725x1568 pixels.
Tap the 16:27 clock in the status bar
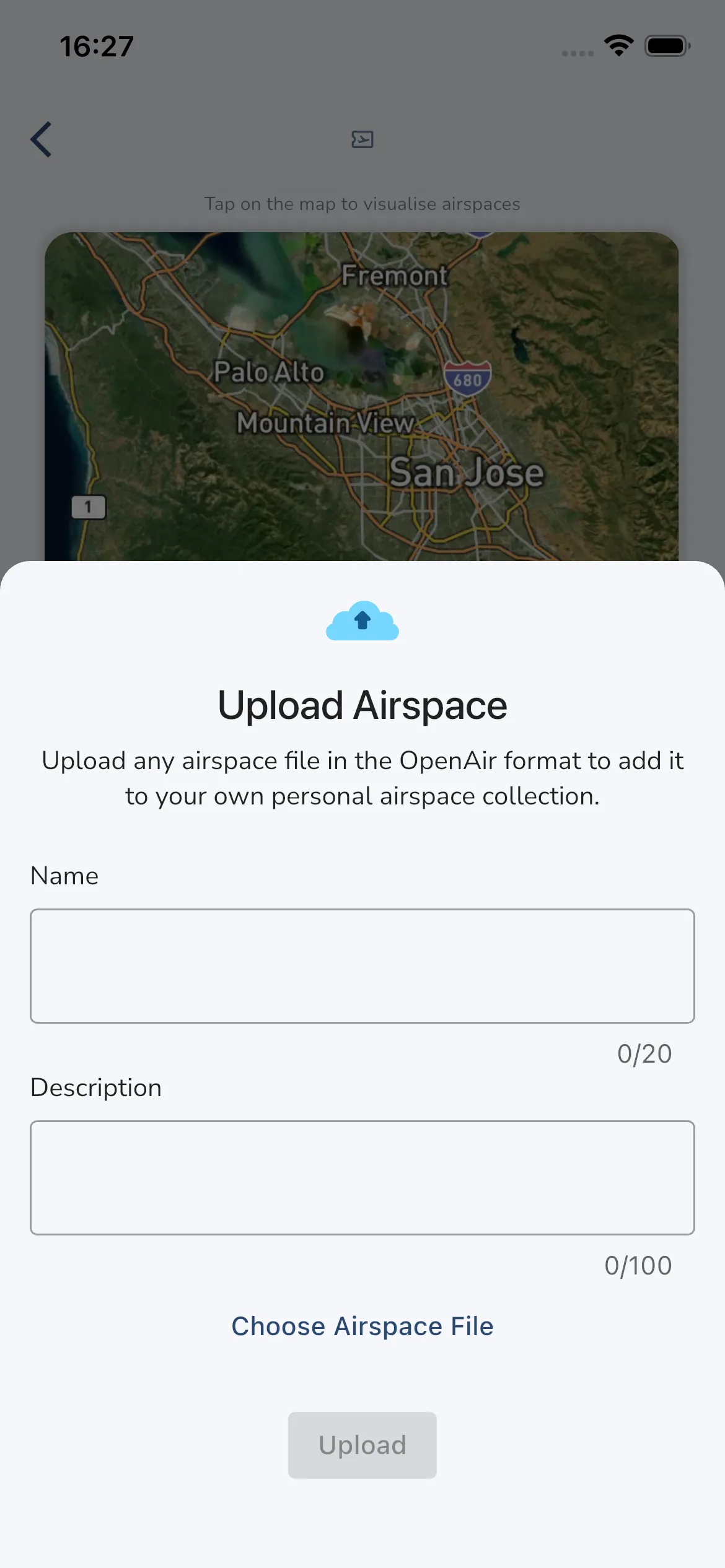point(96,45)
